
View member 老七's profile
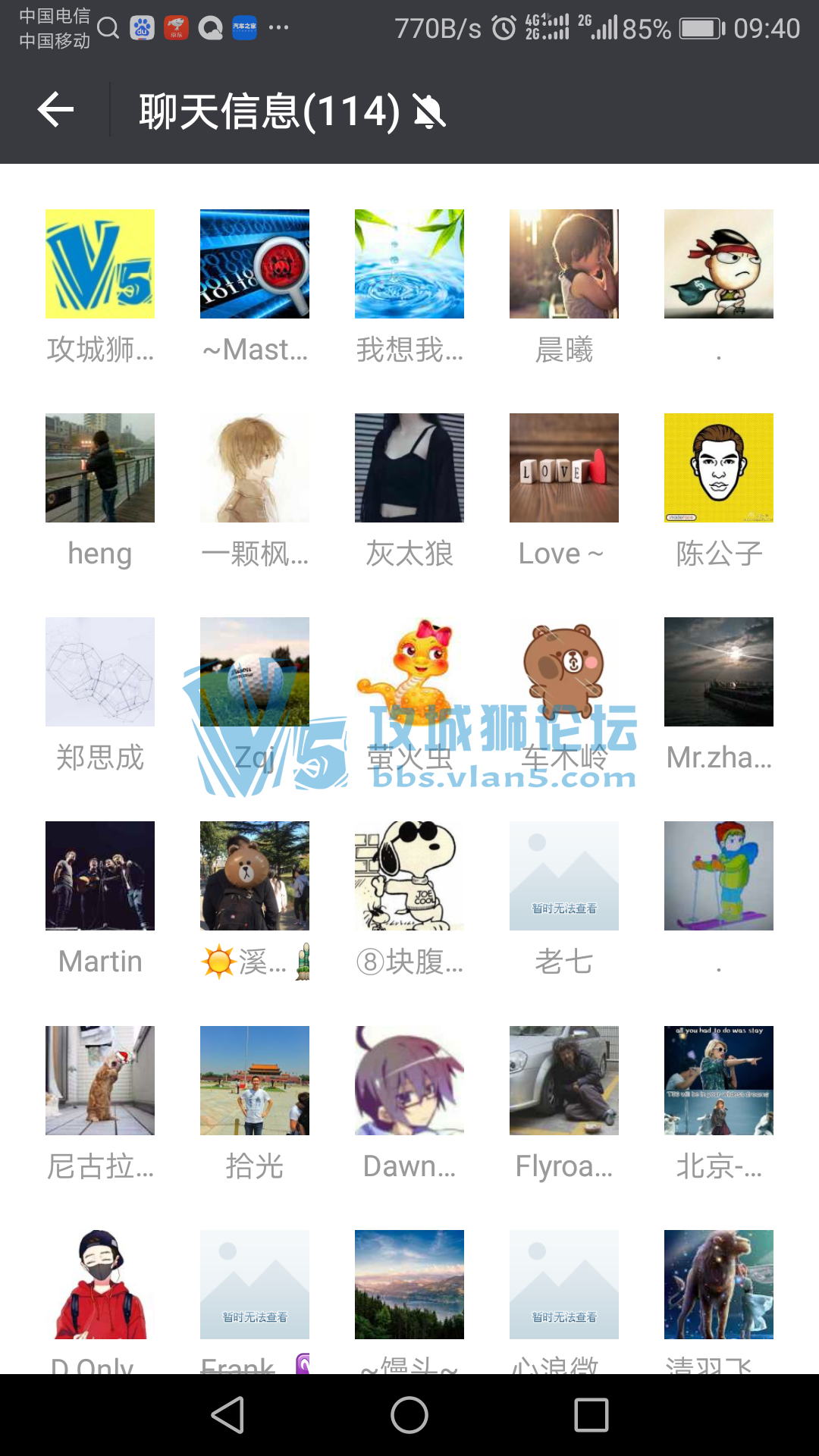tap(563, 876)
